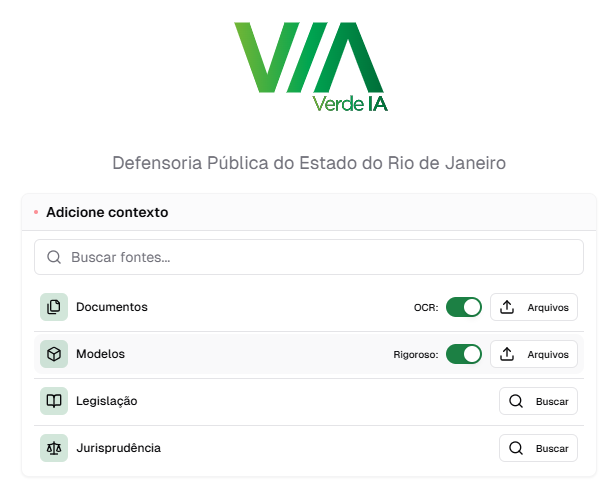
Task: Open the Documentos row
Action: (x=112, y=307)
